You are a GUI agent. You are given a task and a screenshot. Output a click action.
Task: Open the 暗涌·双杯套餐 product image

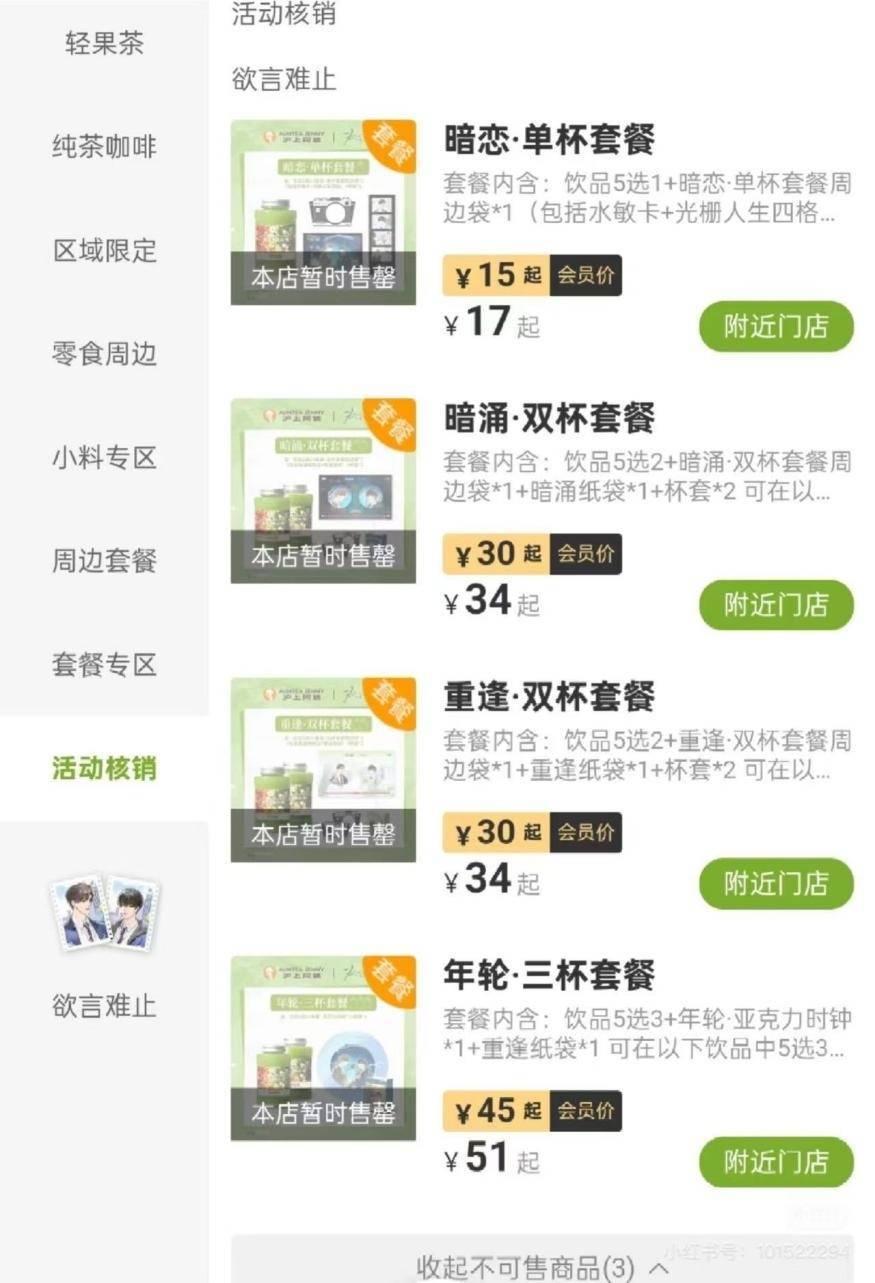point(323,491)
